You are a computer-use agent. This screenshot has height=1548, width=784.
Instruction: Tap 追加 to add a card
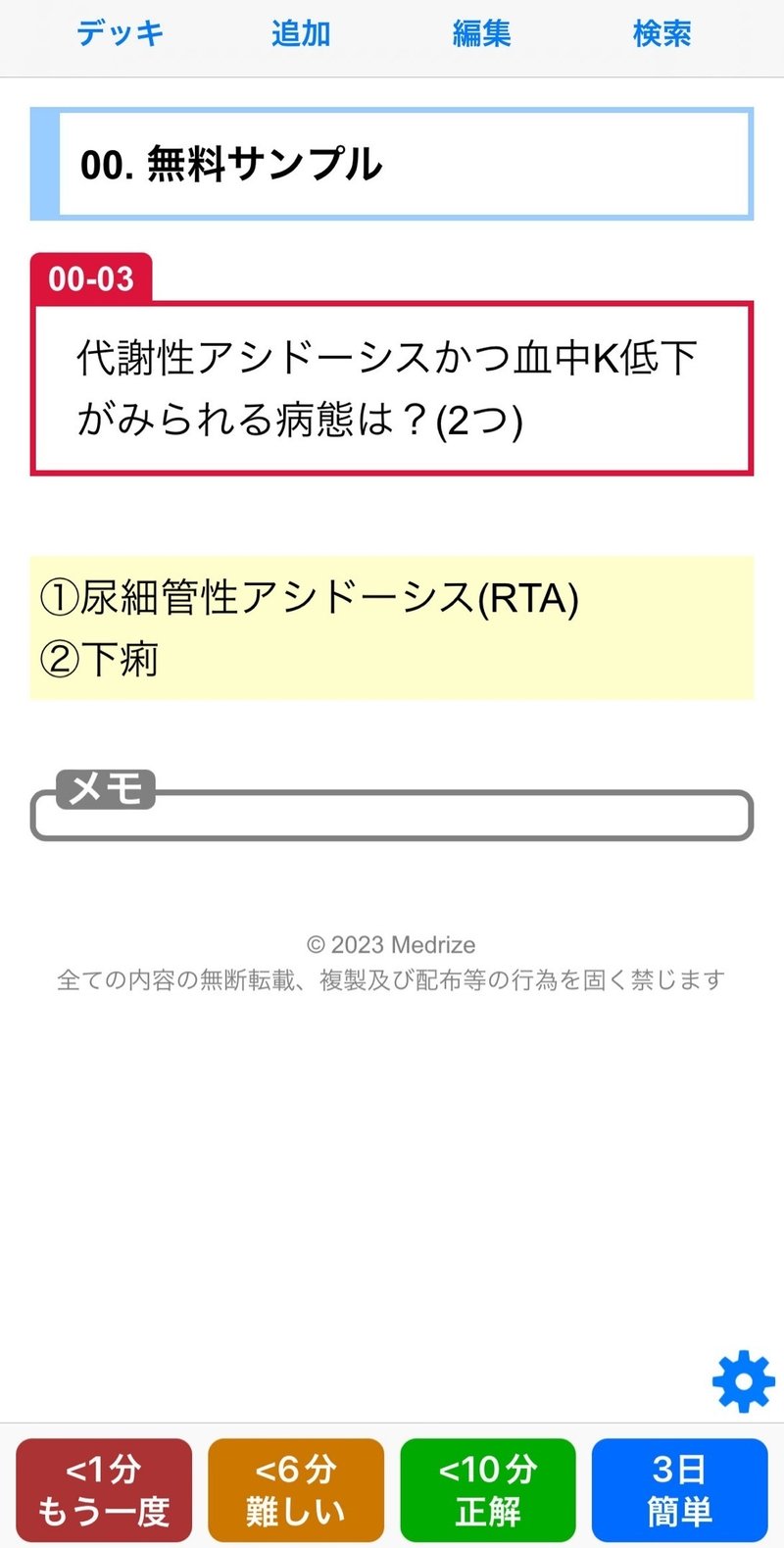click(x=301, y=34)
